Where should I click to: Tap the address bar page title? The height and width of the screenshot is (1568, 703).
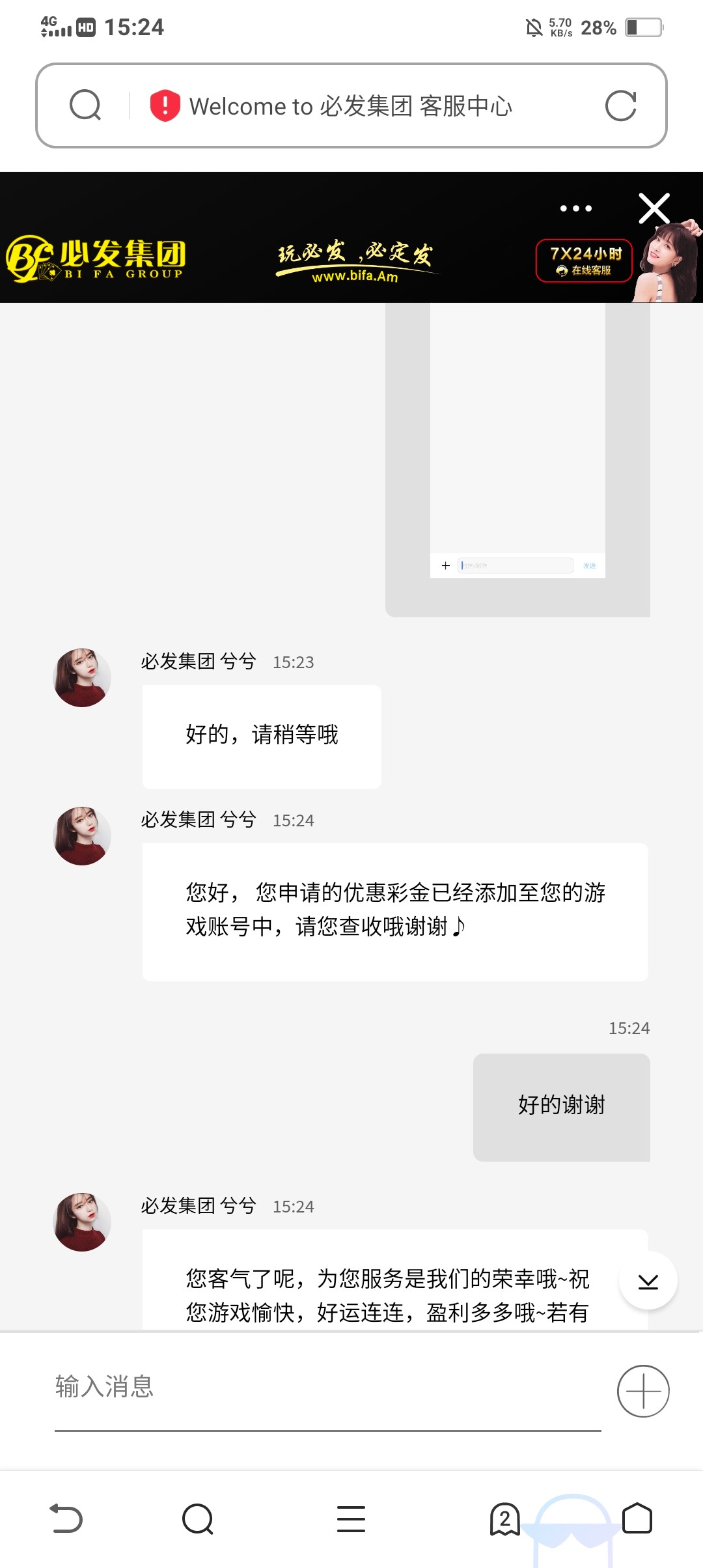tap(351, 106)
